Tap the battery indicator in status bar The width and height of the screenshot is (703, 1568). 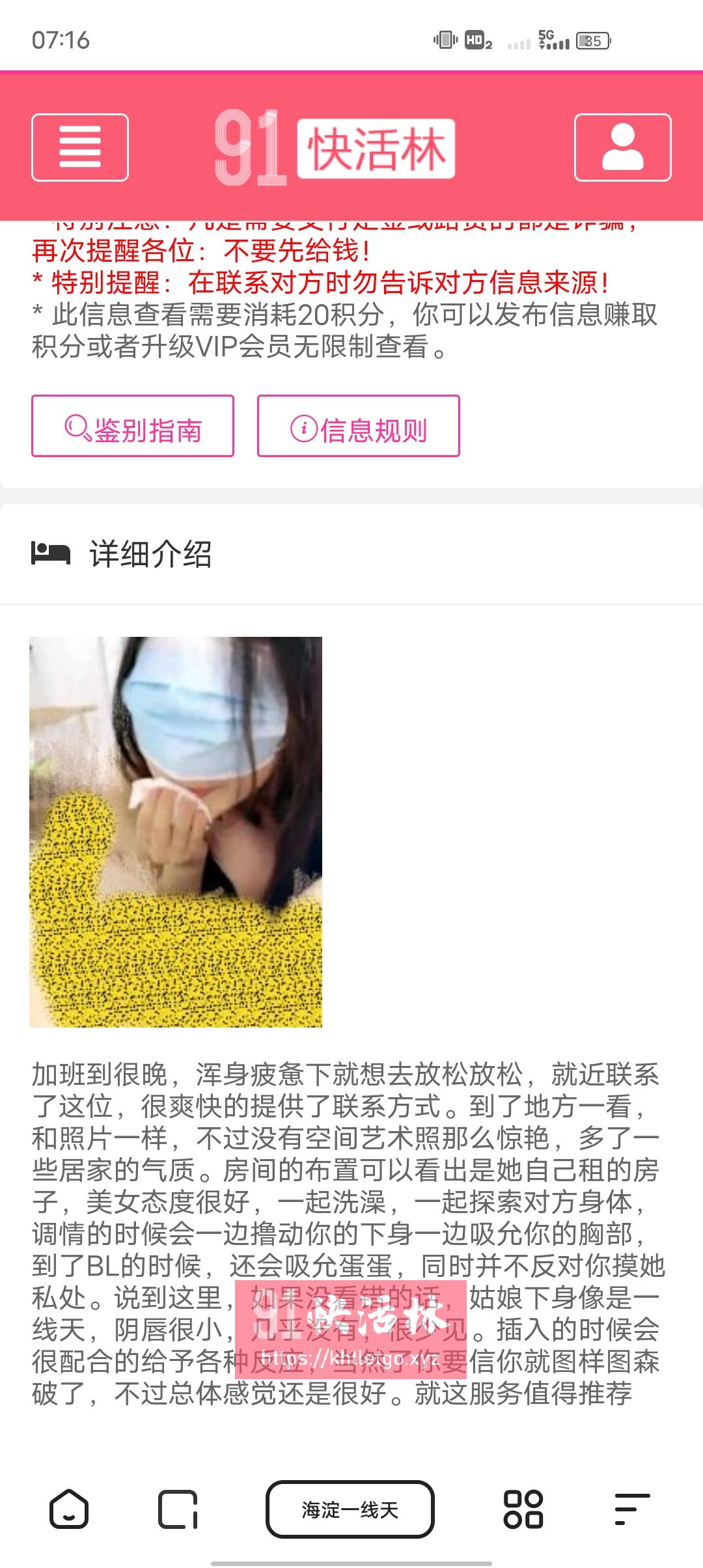point(593,40)
